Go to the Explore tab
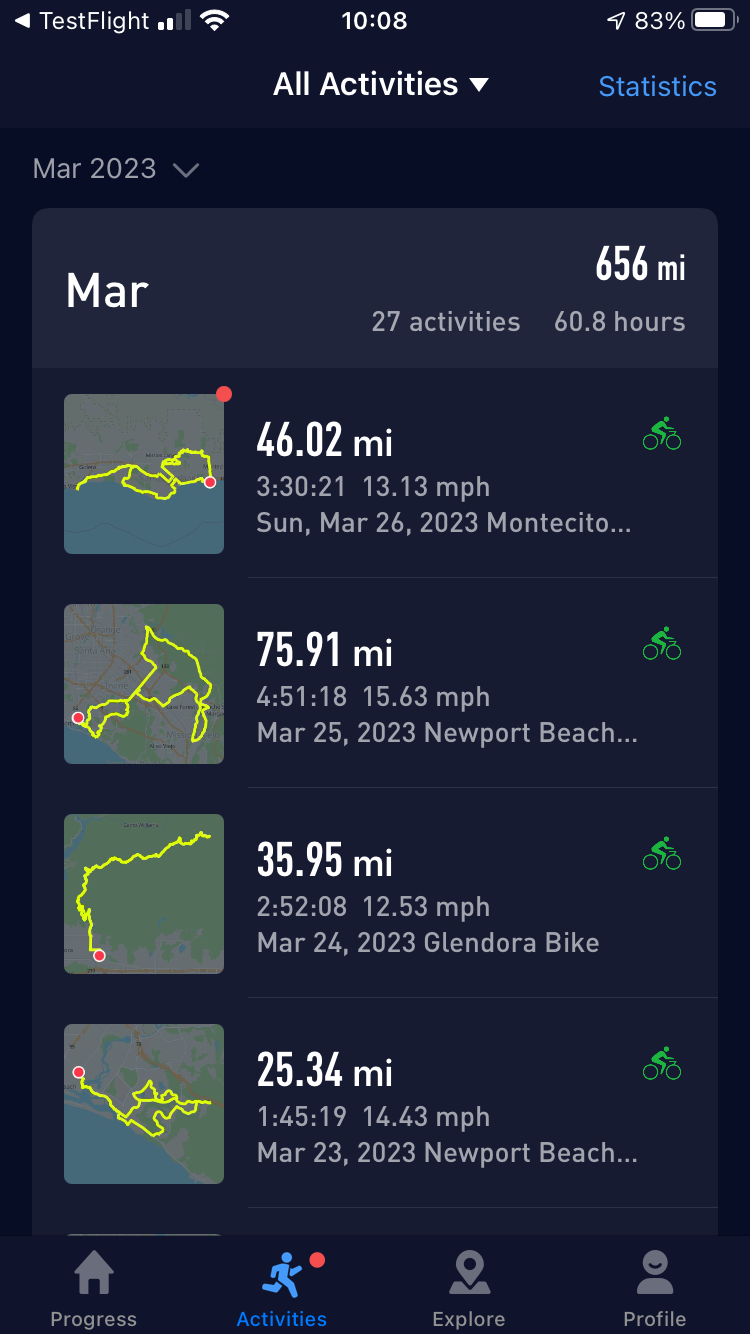 pos(469,1289)
